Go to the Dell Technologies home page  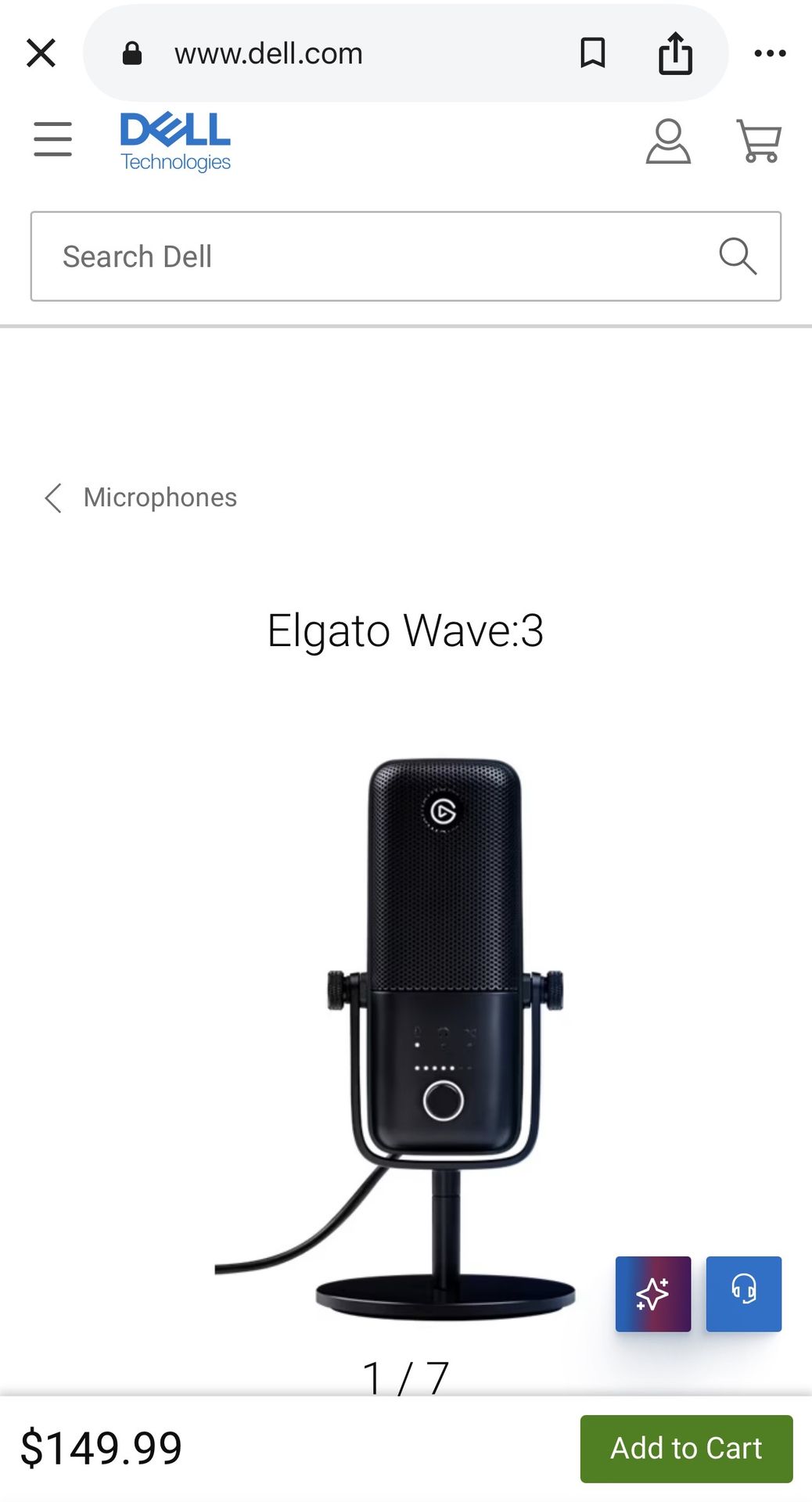tap(175, 142)
